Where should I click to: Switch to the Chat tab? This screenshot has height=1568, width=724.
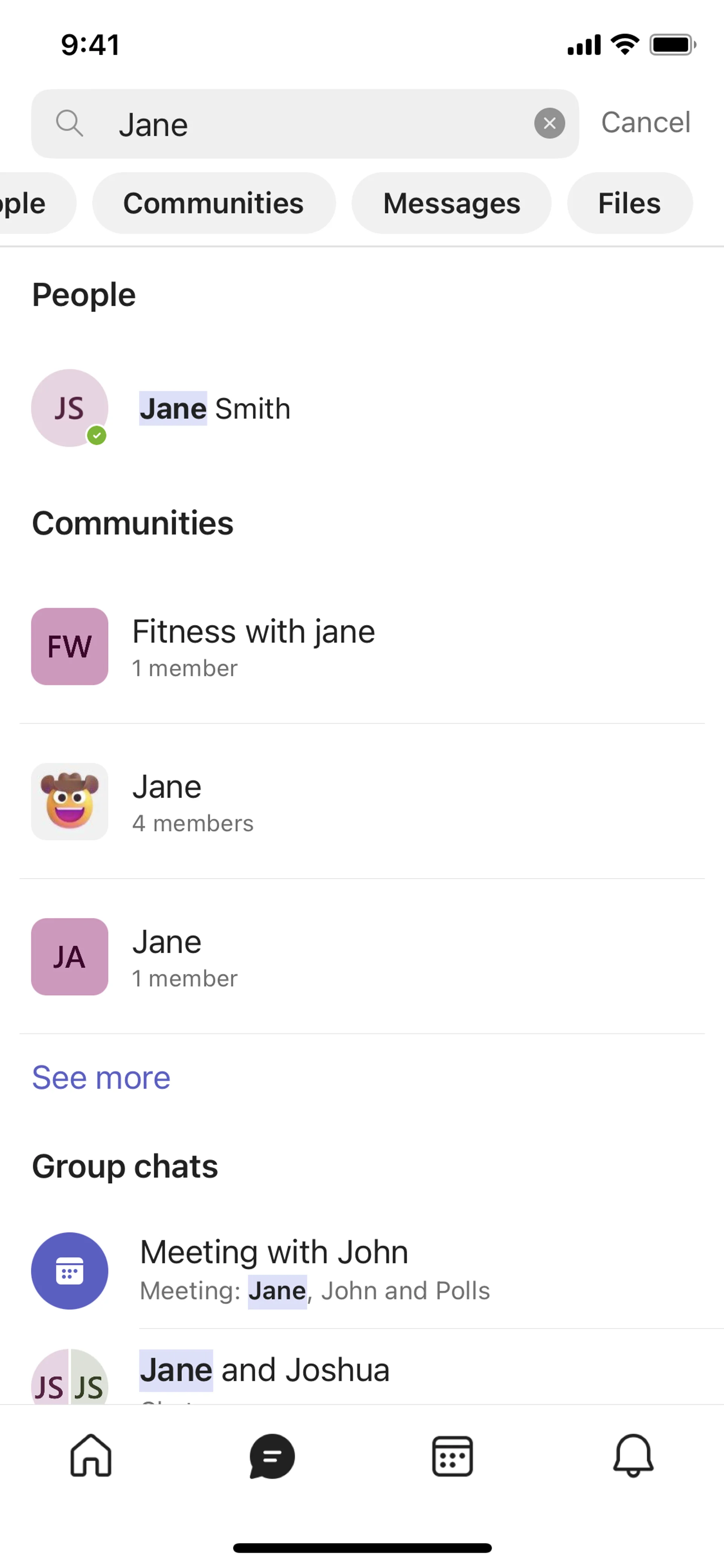click(x=272, y=1456)
